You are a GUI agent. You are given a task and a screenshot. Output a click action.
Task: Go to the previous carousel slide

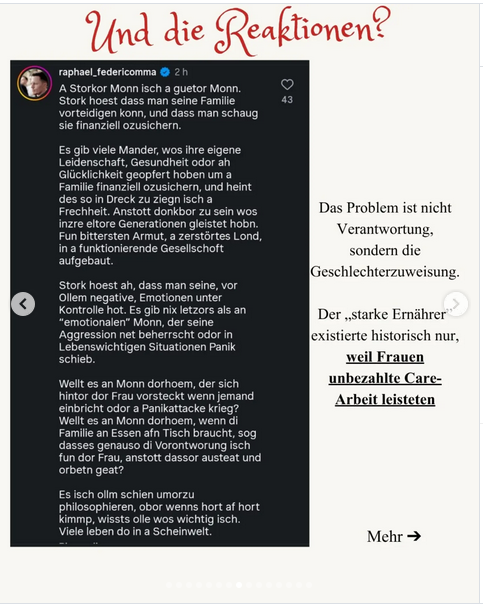23,304
